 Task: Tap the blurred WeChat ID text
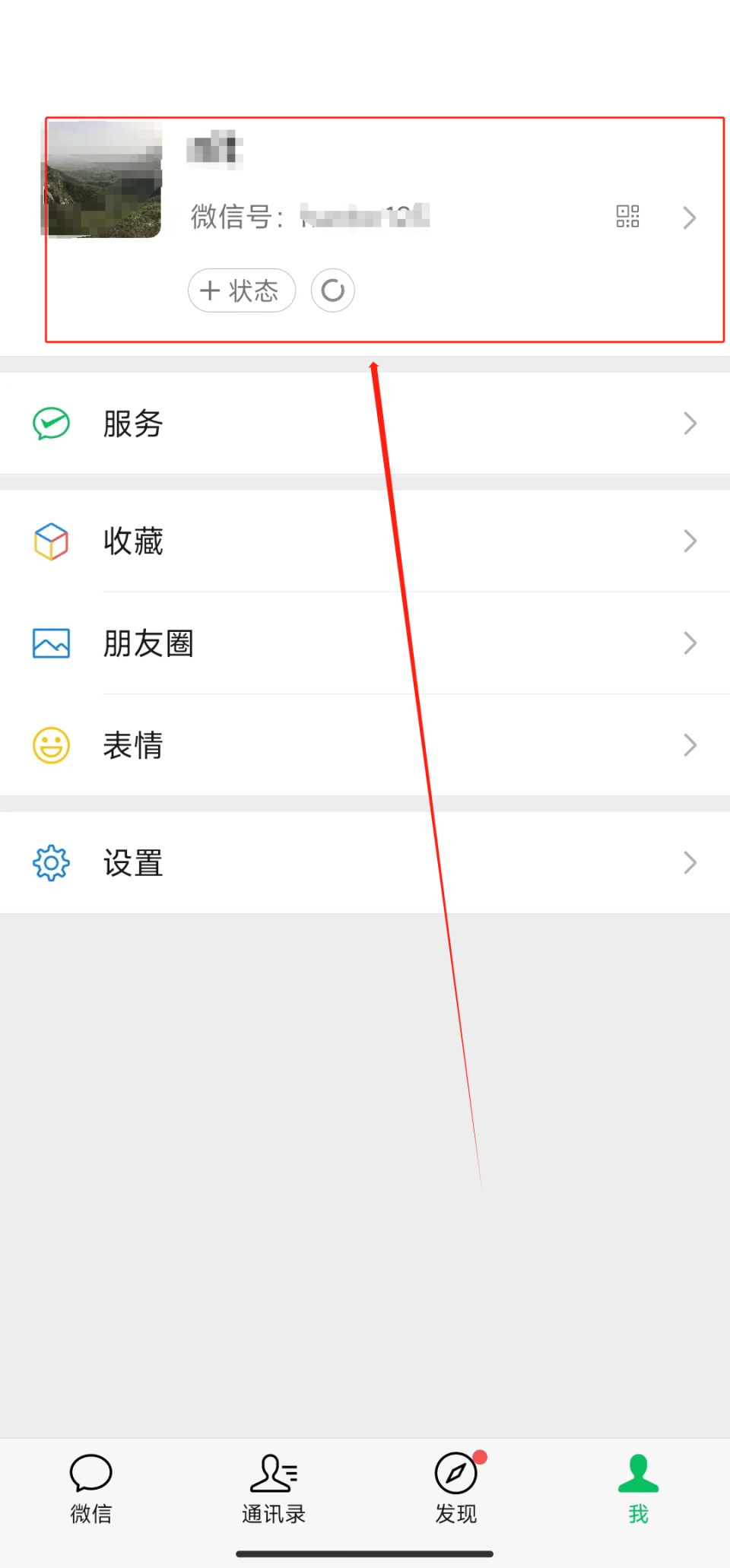tap(365, 217)
